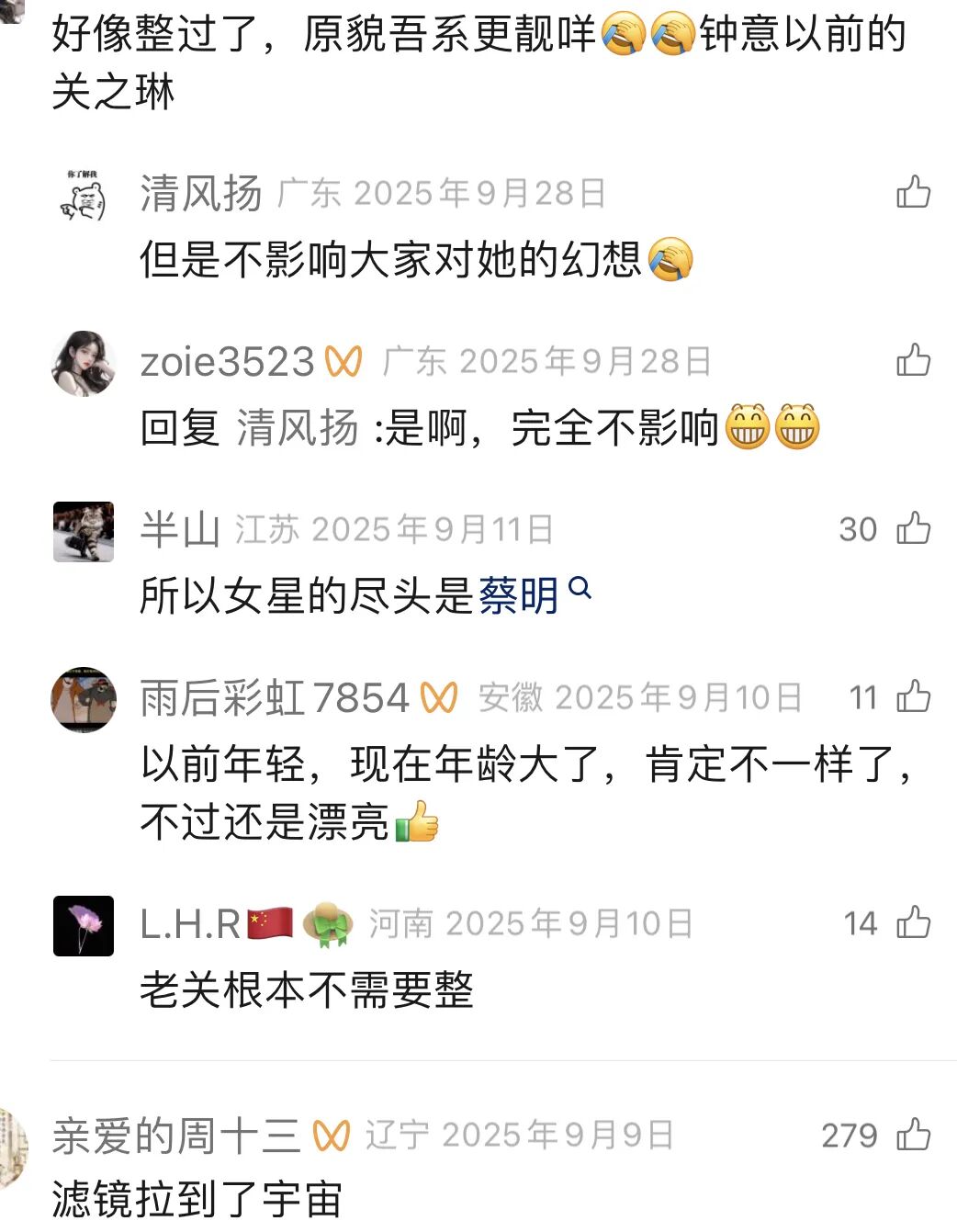Like L.H.R's comment
The height and width of the screenshot is (1232, 957).
913,921
